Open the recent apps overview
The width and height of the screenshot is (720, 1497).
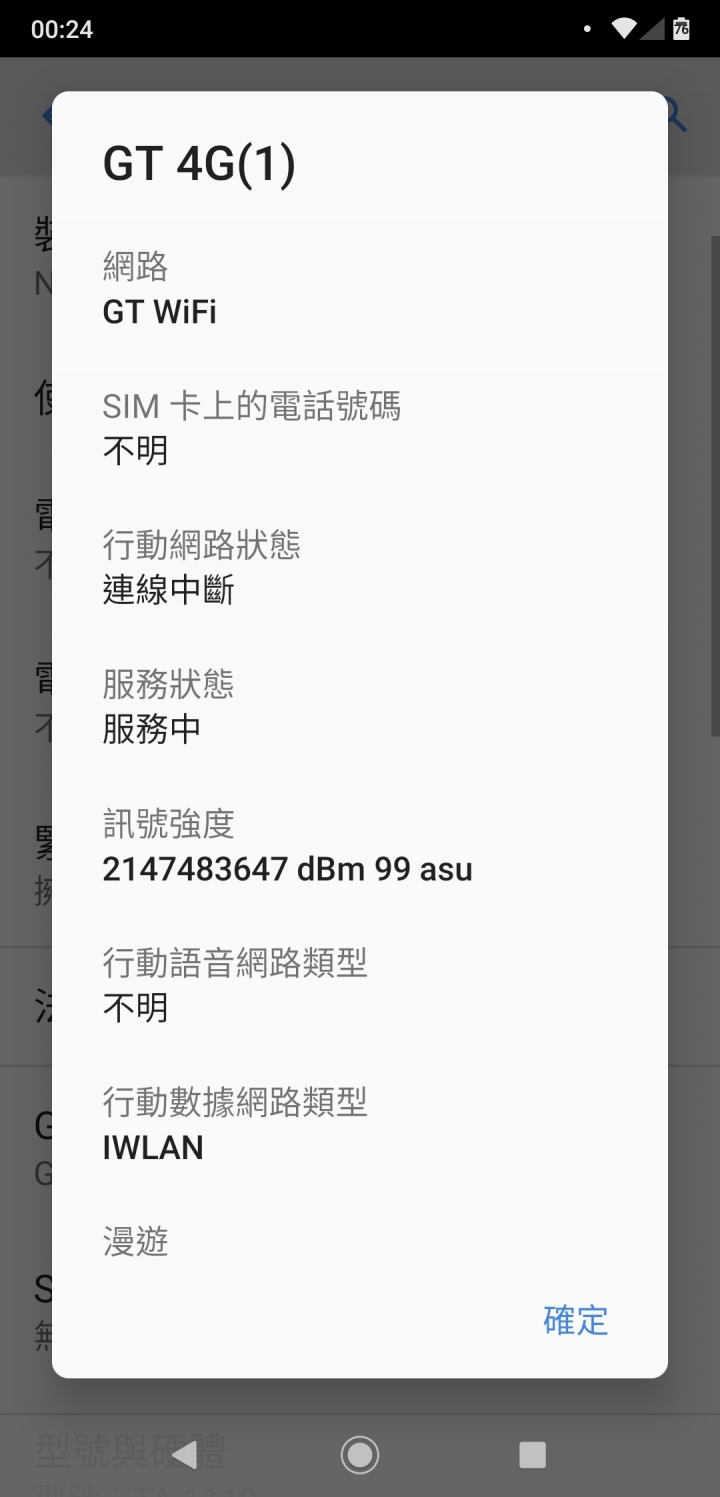pyautogui.click(x=532, y=1455)
